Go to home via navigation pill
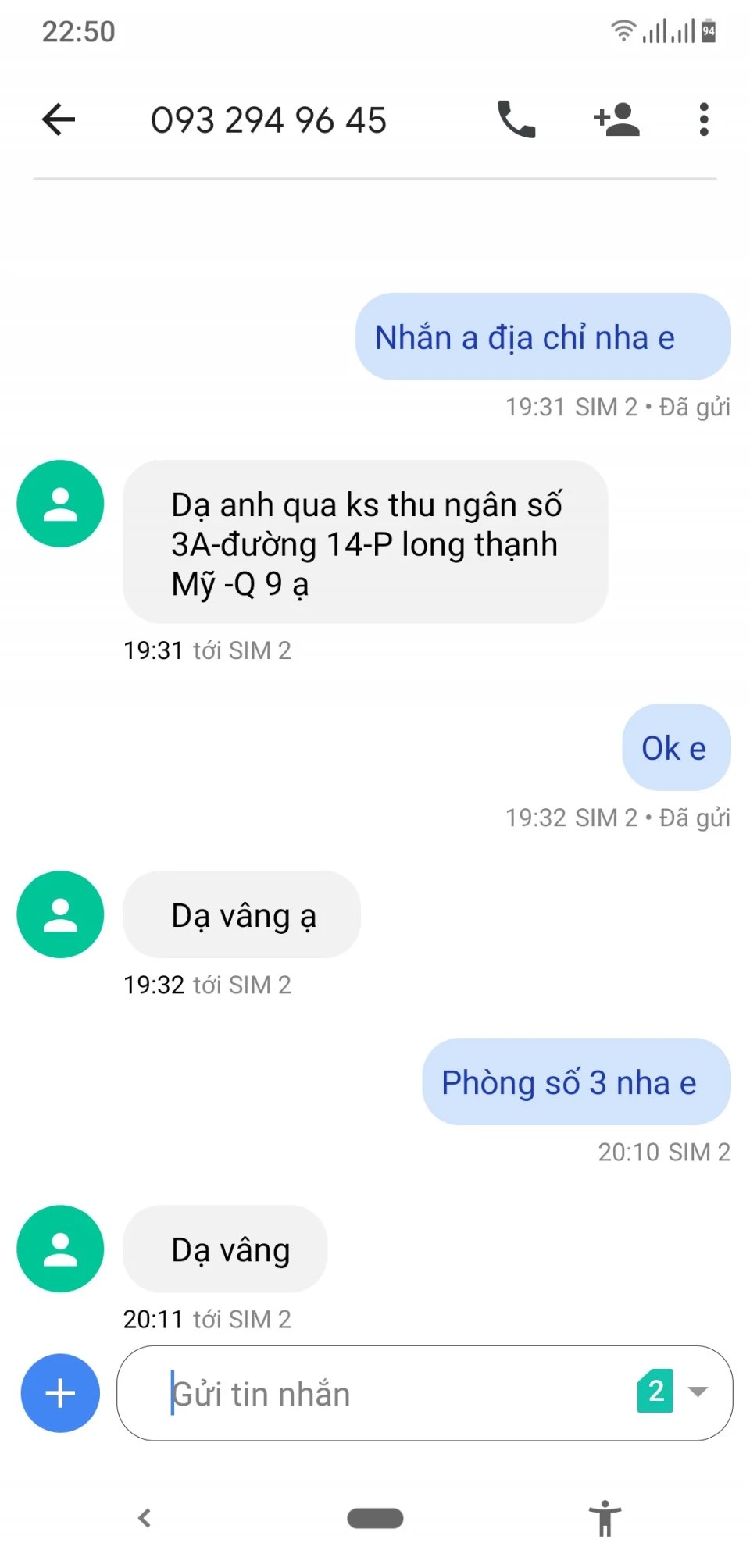 [375, 1518]
